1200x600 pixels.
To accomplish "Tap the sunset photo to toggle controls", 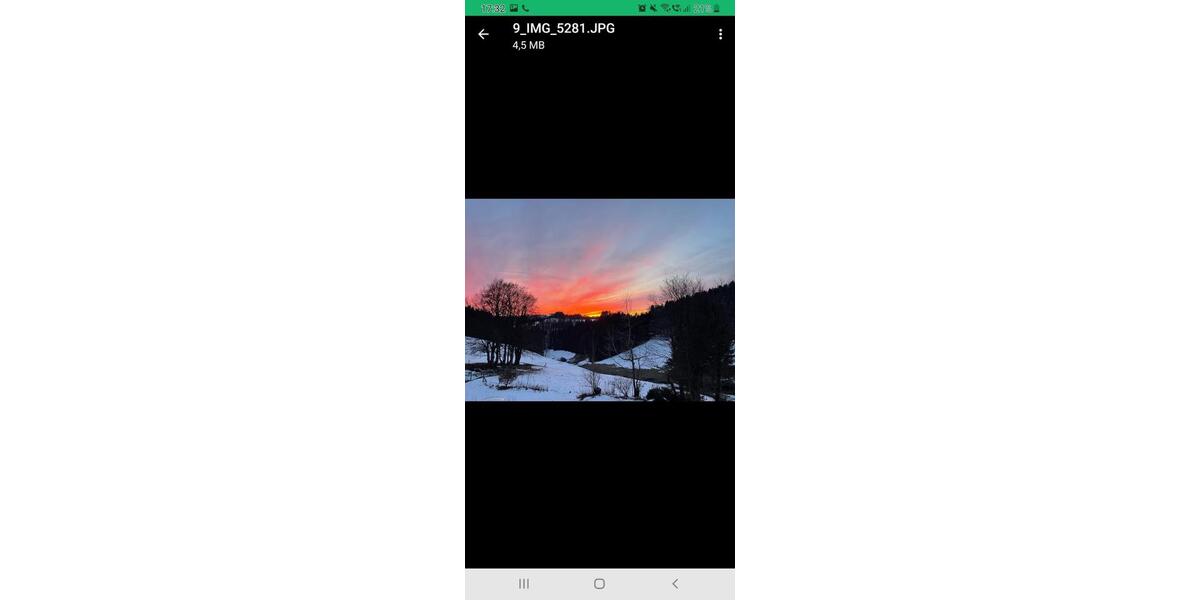I will pyautogui.click(x=600, y=300).
